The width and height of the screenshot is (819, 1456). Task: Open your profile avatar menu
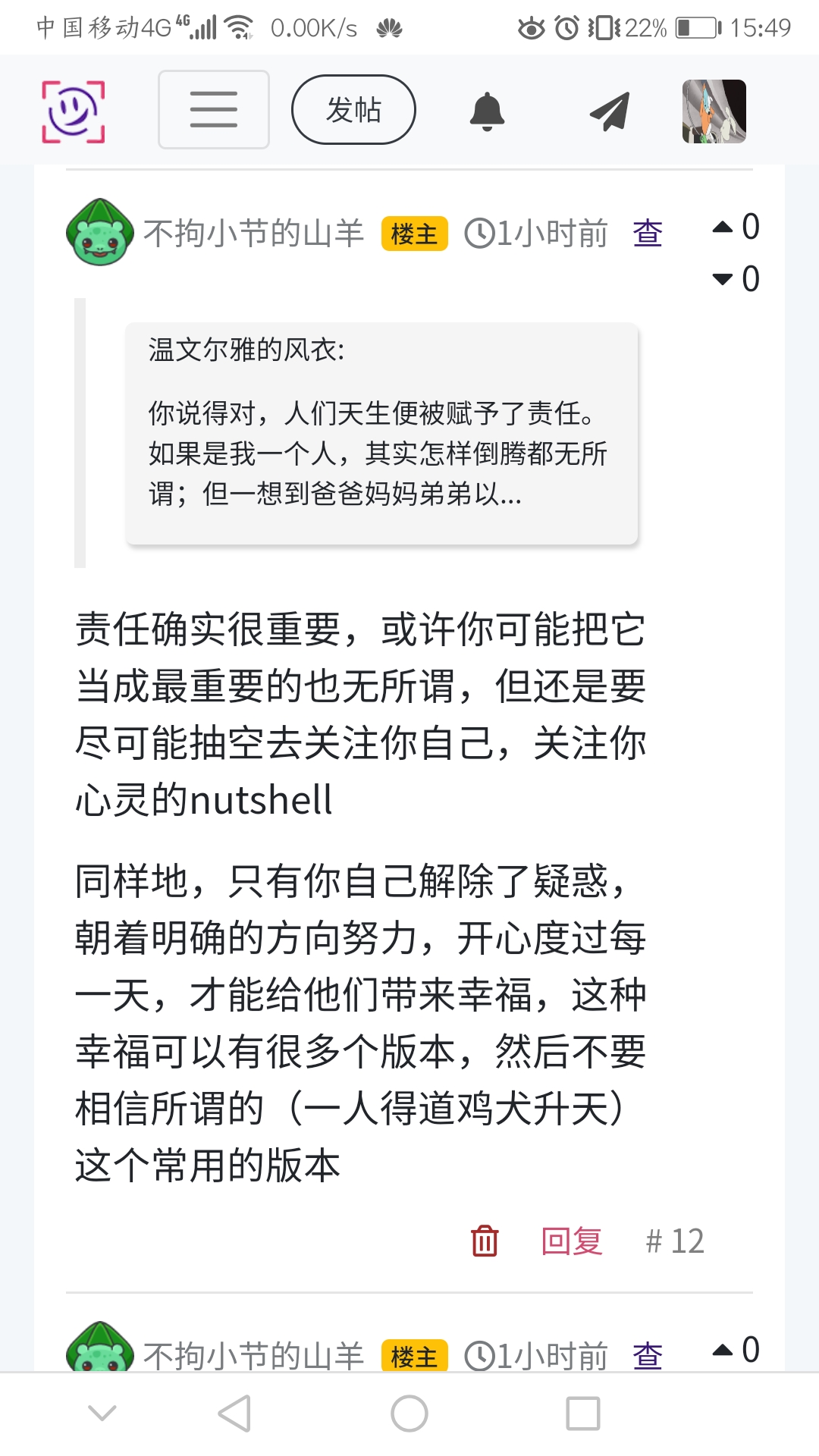tap(714, 111)
